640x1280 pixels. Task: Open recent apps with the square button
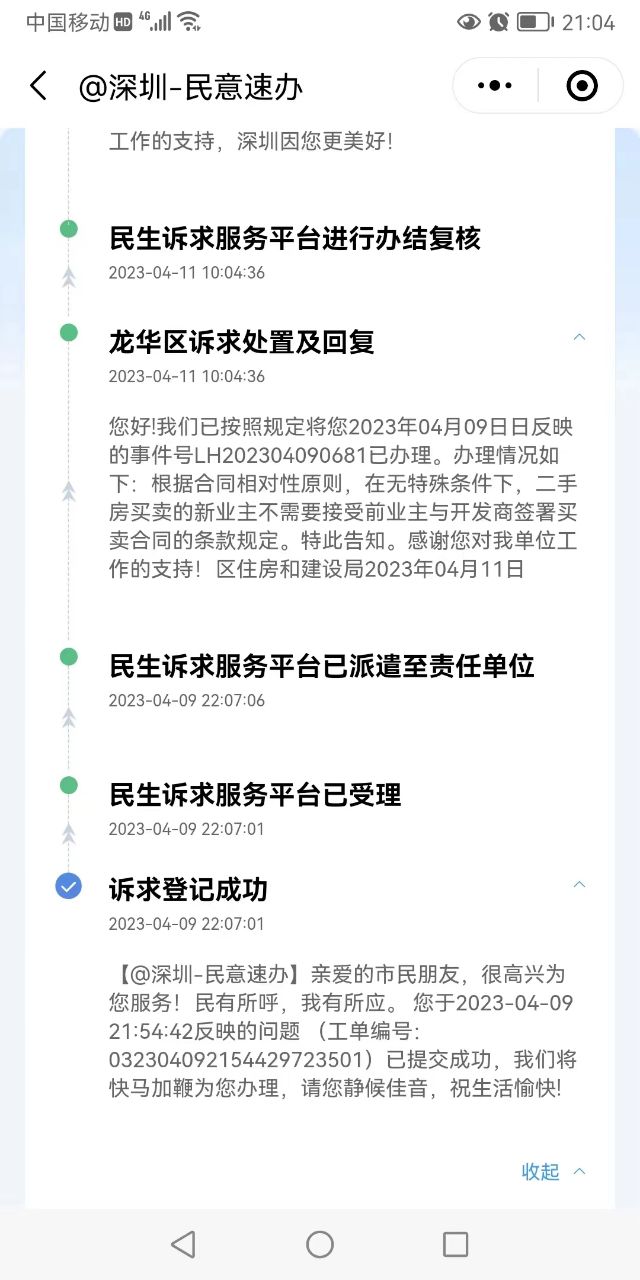(455, 1244)
